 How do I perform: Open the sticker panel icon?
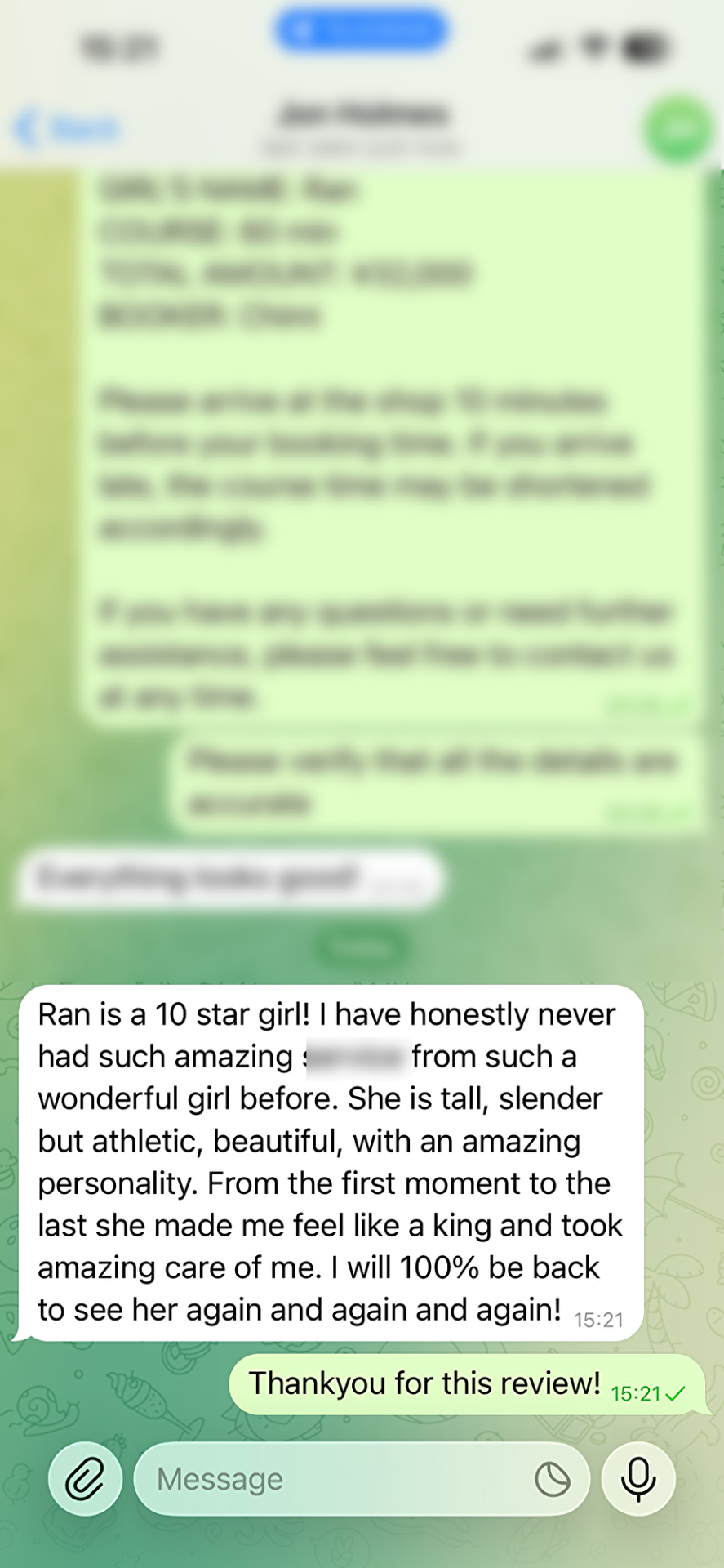pyautogui.click(x=553, y=1479)
